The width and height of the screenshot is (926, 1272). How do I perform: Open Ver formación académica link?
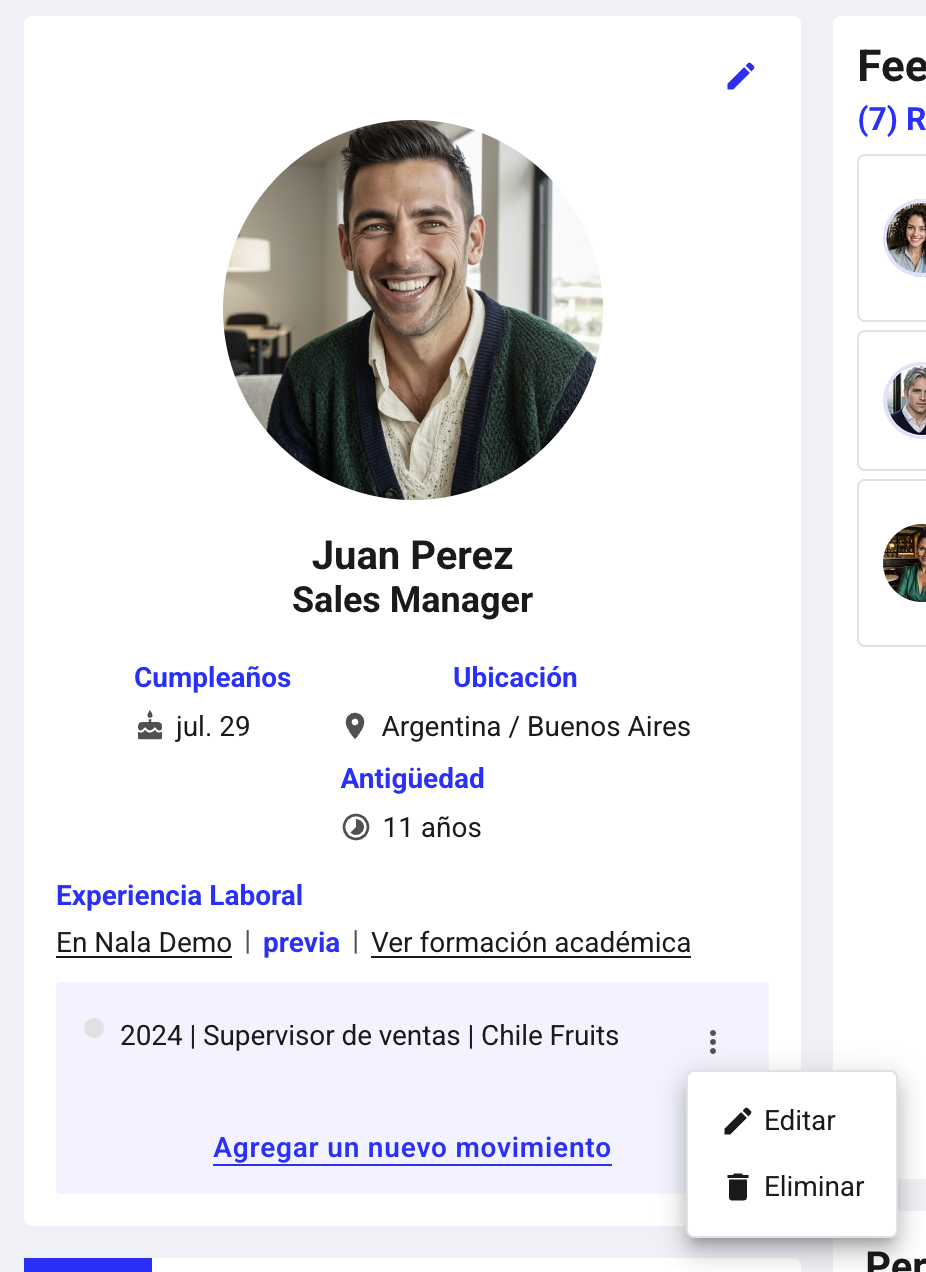click(x=530, y=943)
